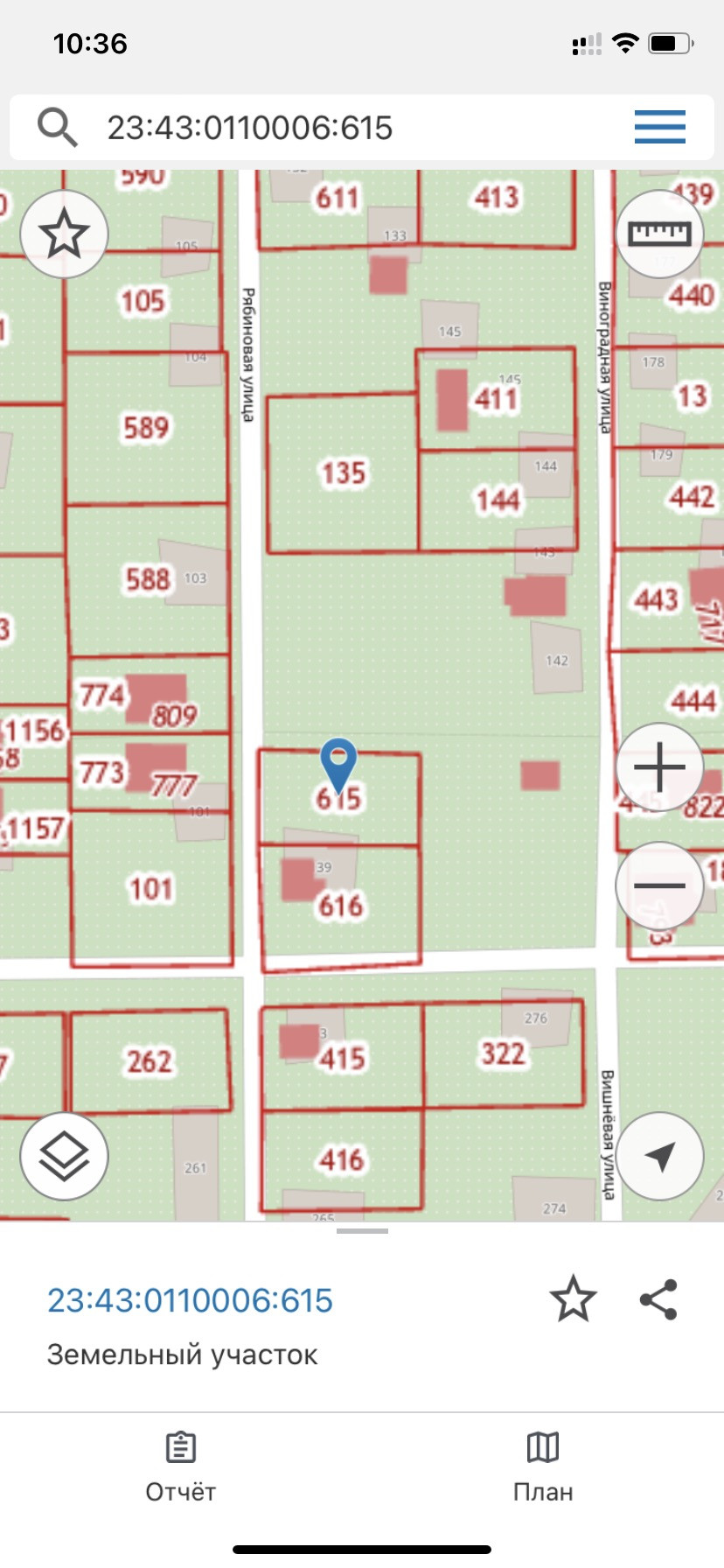Share the selected land parcel
724x1568 pixels.
[x=658, y=1298]
